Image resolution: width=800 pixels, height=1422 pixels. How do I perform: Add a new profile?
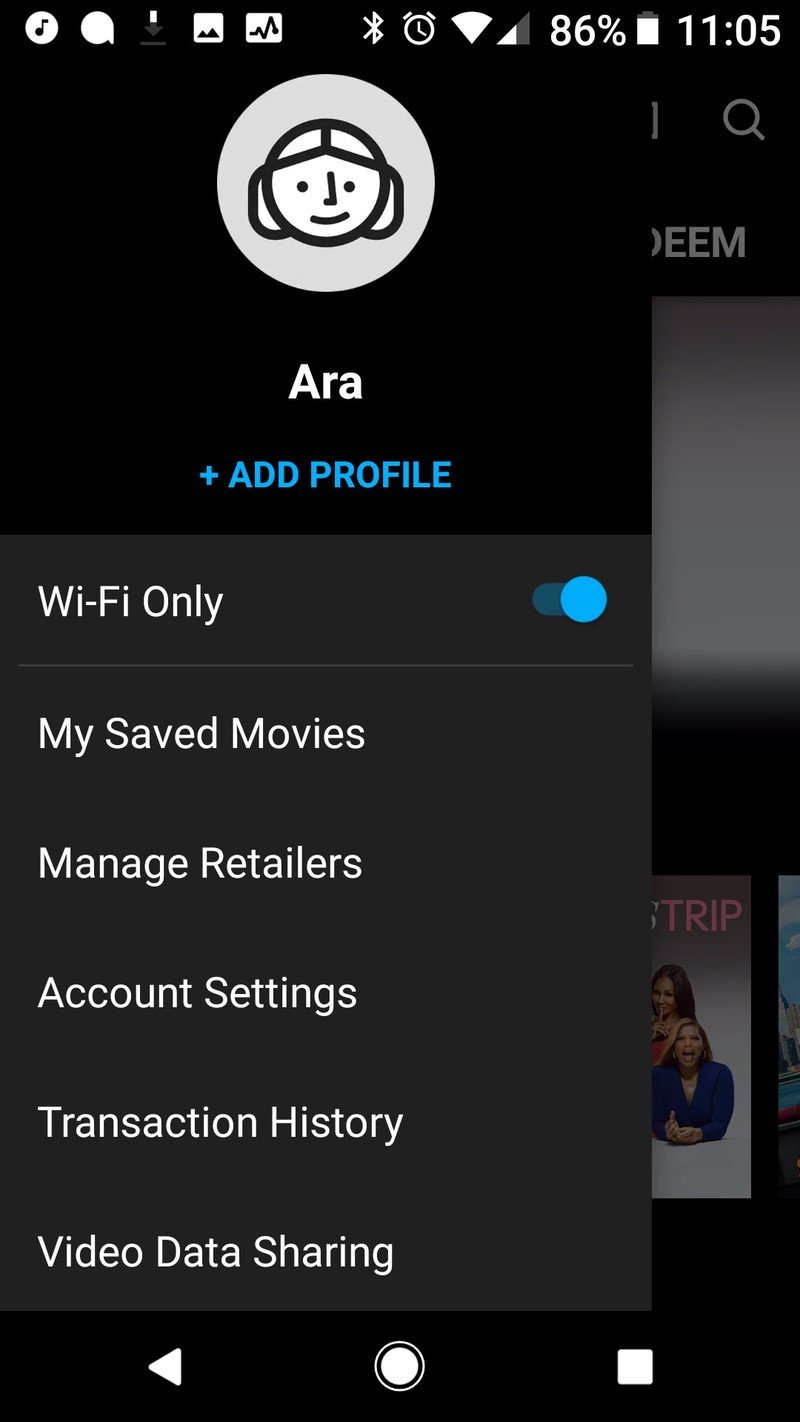(x=325, y=474)
